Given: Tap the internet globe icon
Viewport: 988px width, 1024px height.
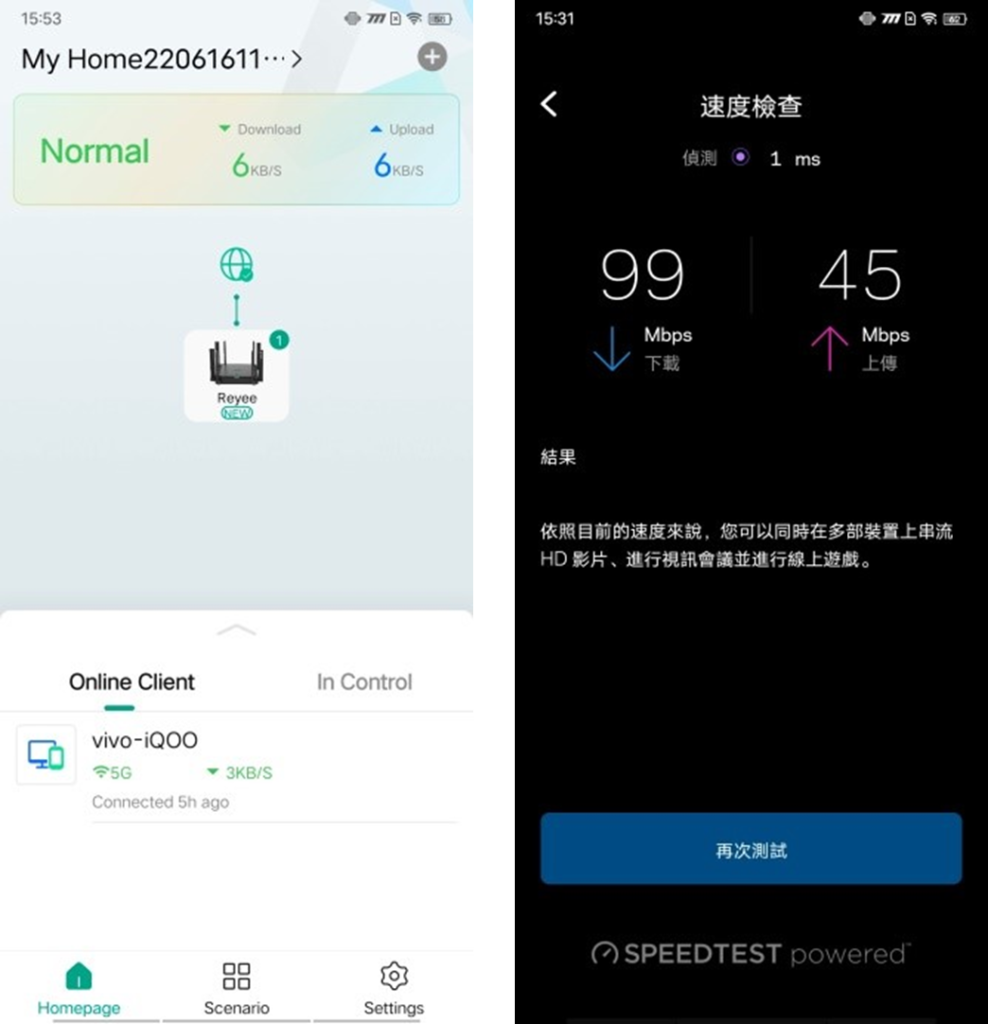Looking at the screenshot, I should click(236, 264).
